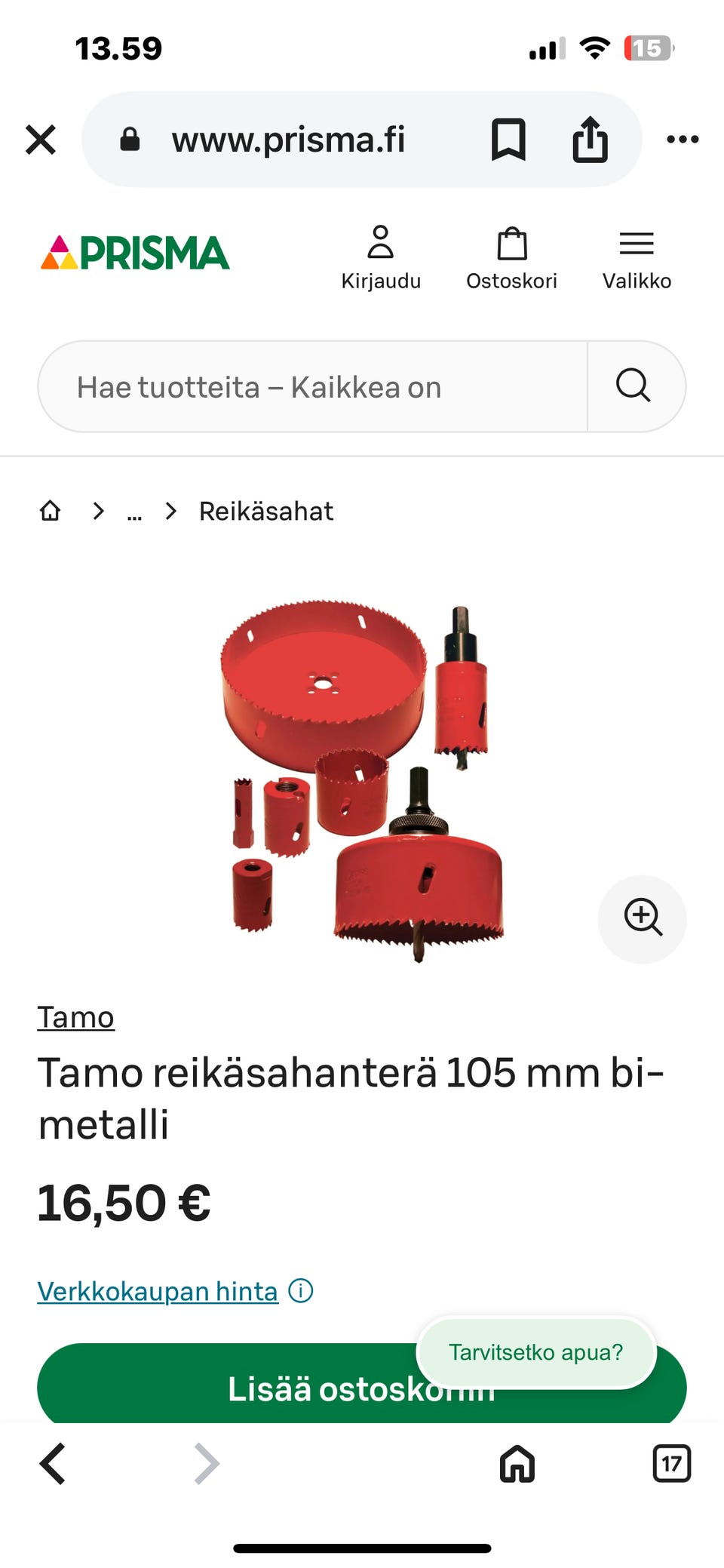This screenshot has height=1568, width=724.
Task: Tap the magnifier search button
Action: [x=633, y=386]
